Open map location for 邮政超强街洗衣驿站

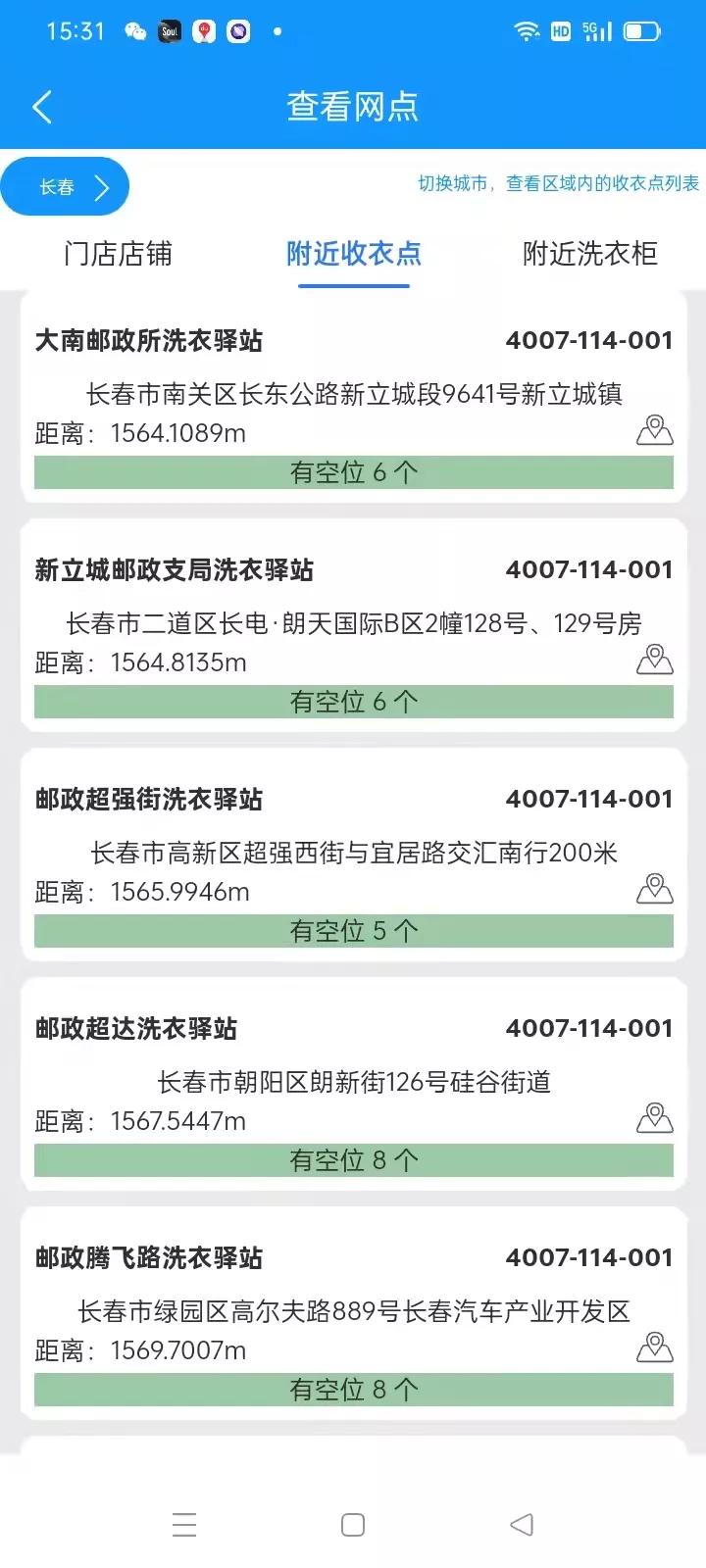tap(653, 890)
